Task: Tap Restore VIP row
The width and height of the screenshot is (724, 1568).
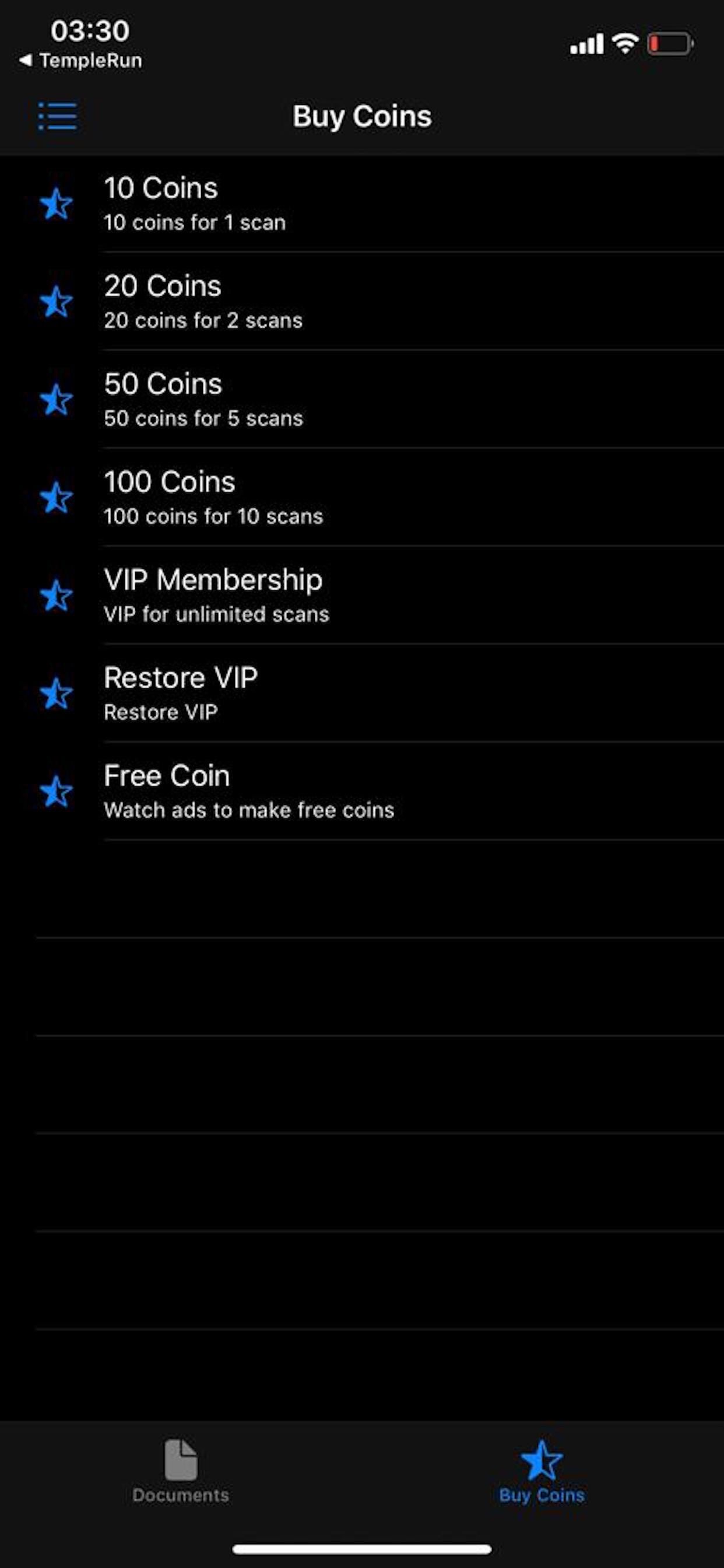Action: pyautogui.click(x=362, y=694)
